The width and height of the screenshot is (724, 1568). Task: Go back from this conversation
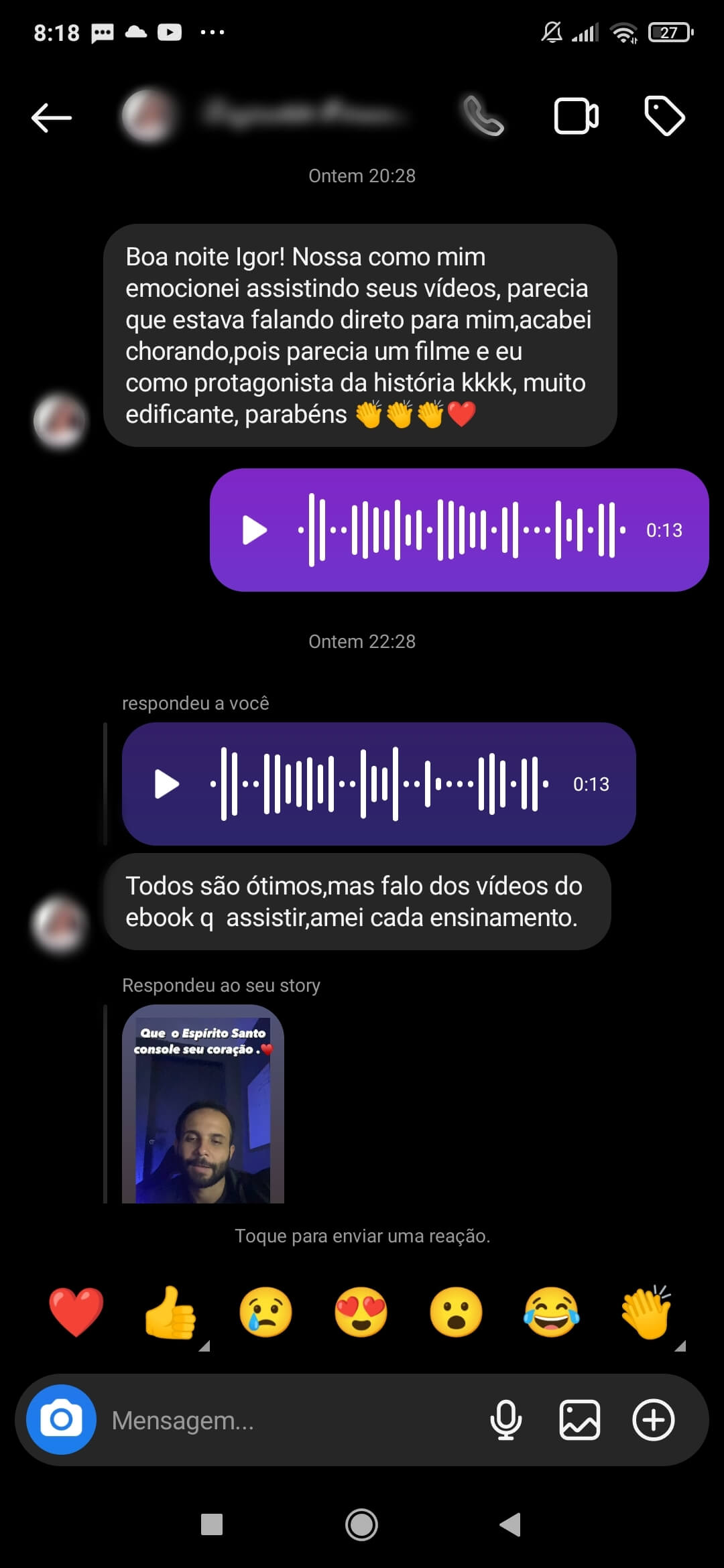(51, 118)
